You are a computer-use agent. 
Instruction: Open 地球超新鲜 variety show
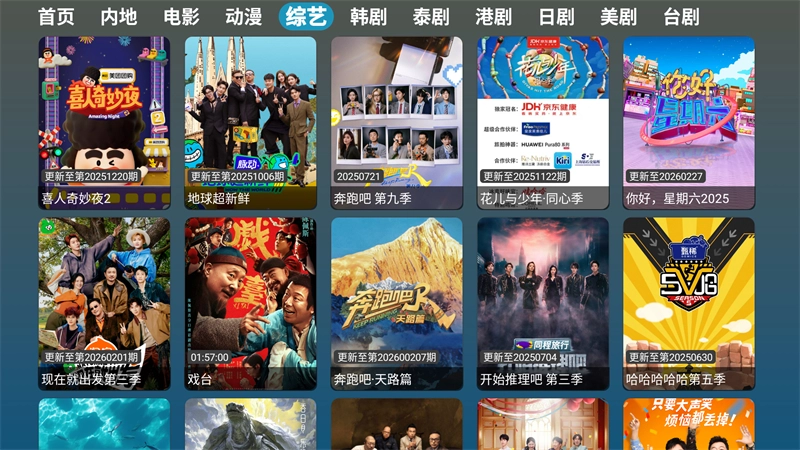(x=250, y=120)
